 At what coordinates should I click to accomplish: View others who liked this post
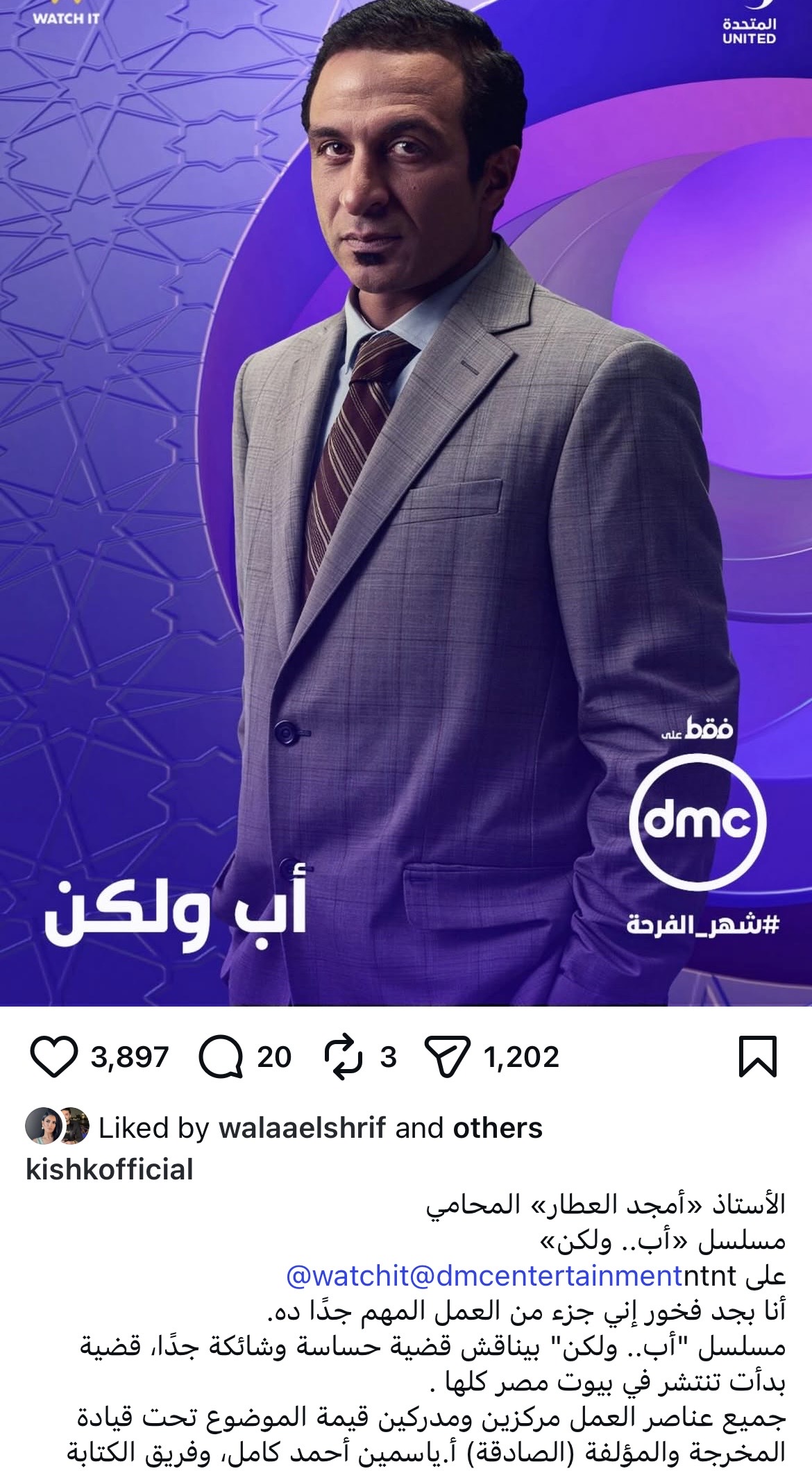[x=497, y=1128]
